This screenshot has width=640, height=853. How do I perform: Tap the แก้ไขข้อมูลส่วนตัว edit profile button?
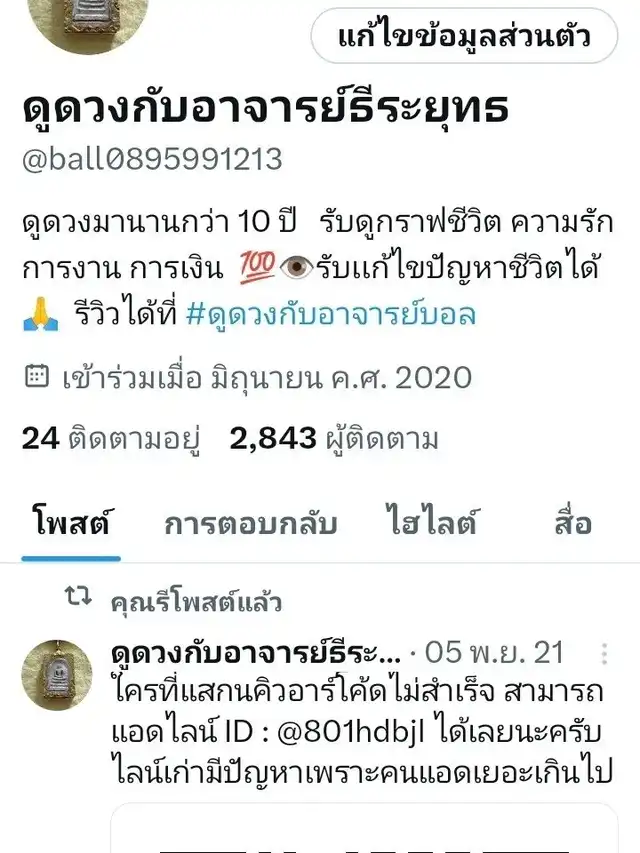click(x=463, y=37)
